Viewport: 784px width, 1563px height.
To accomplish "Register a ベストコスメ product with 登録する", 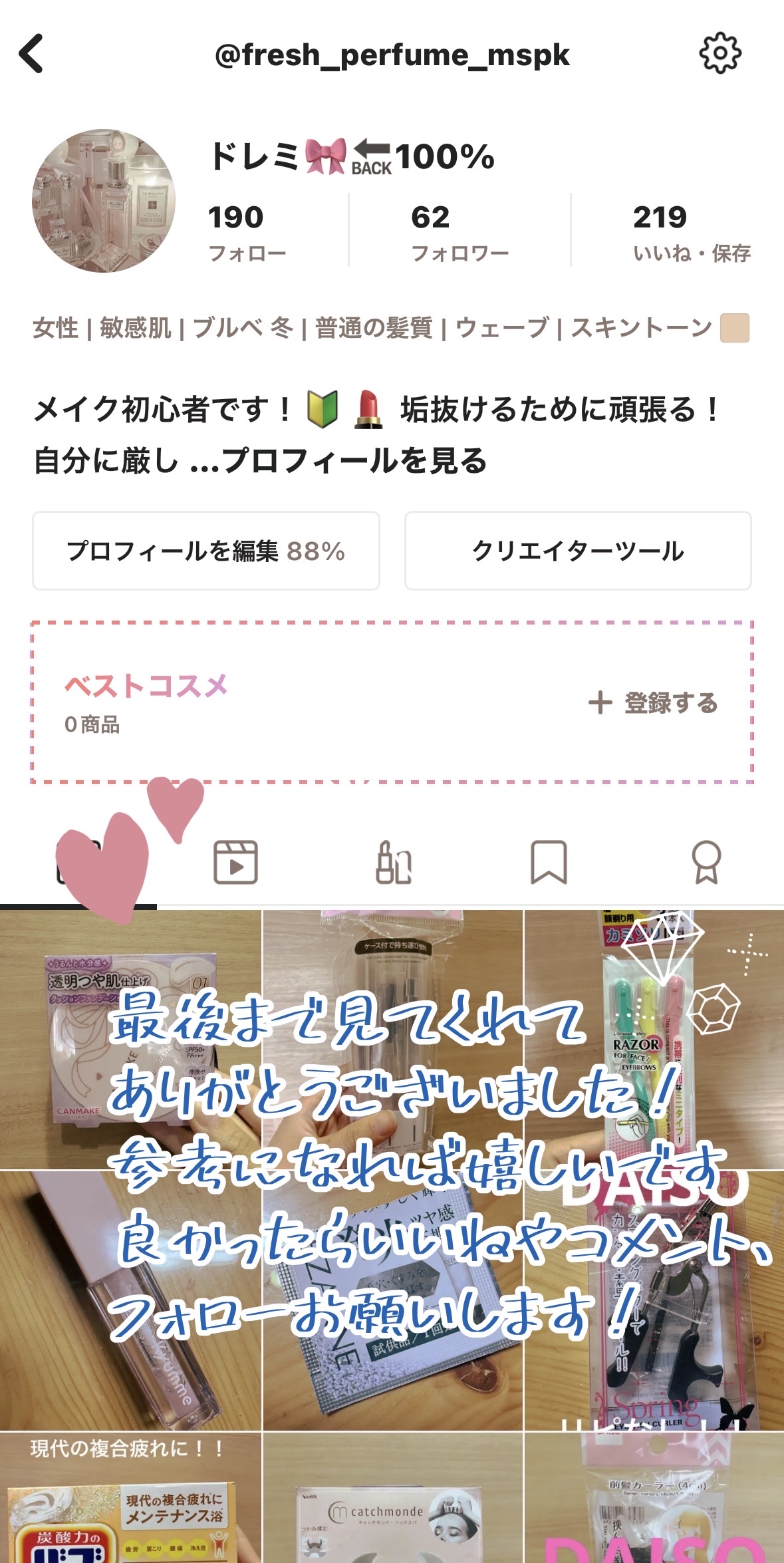I will click(653, 703).
